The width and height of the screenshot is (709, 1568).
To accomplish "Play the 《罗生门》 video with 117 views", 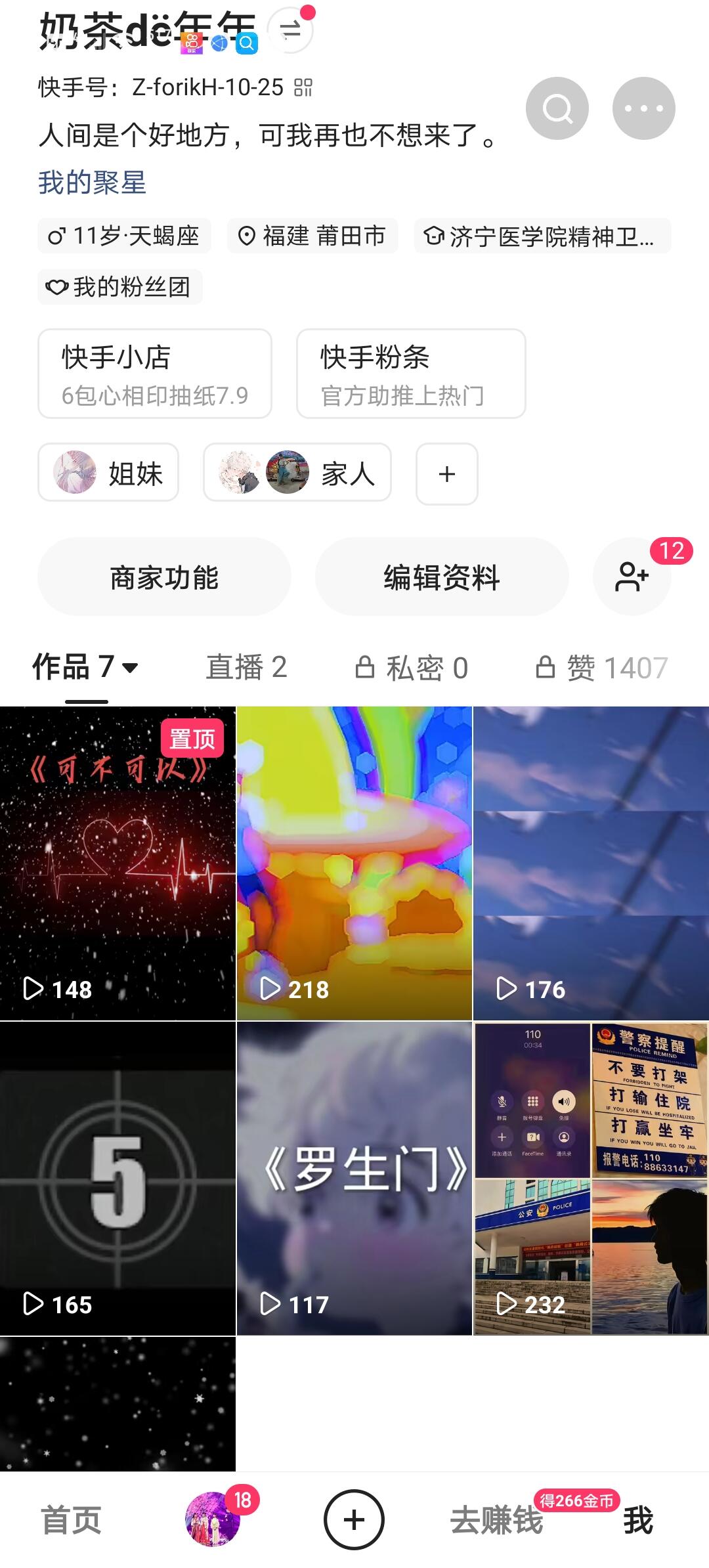I will pos(354,1178).
